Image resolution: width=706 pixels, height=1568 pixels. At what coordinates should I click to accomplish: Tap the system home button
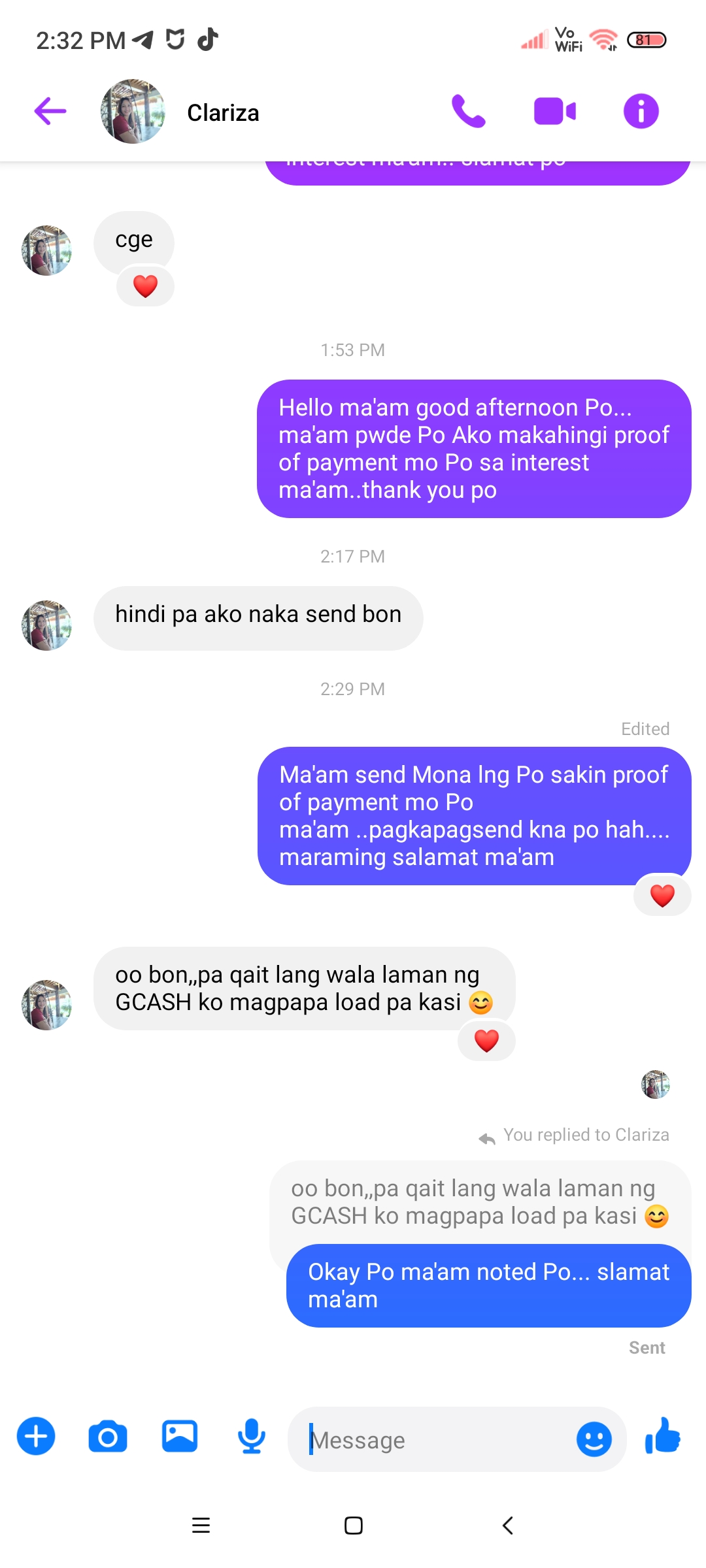(353, 1526)
